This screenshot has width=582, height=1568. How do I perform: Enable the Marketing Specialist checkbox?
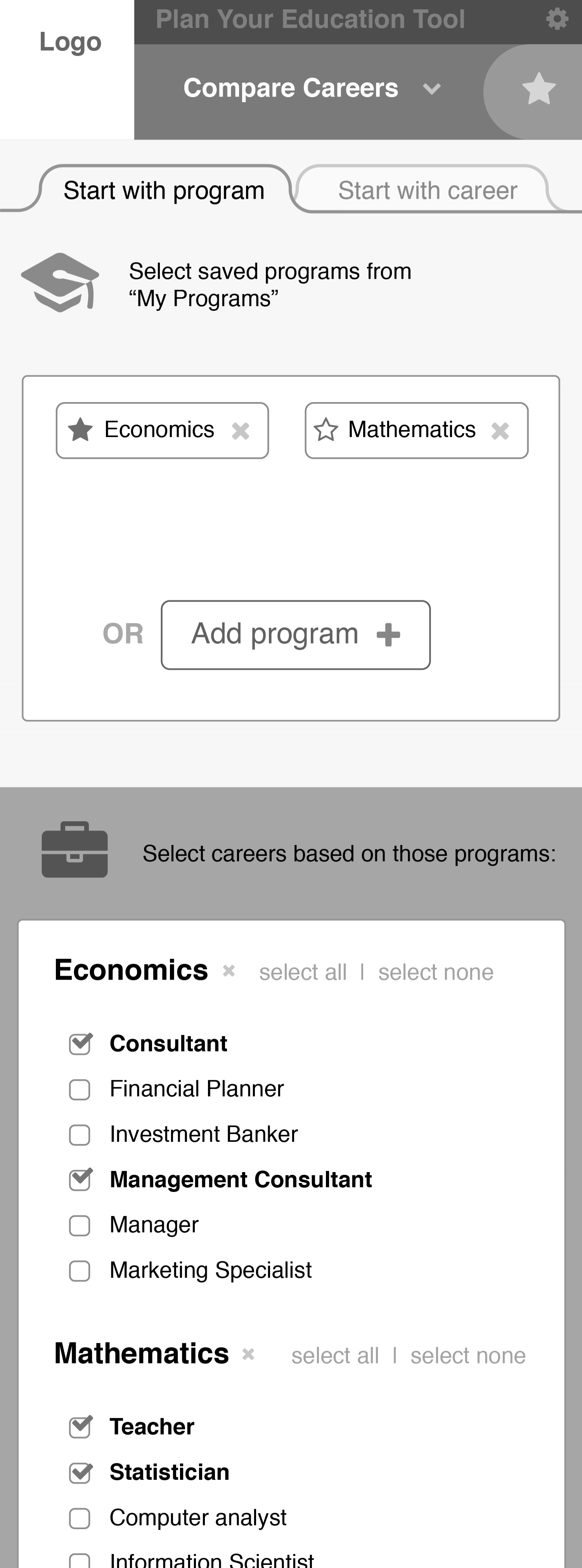click(80, 1271)
